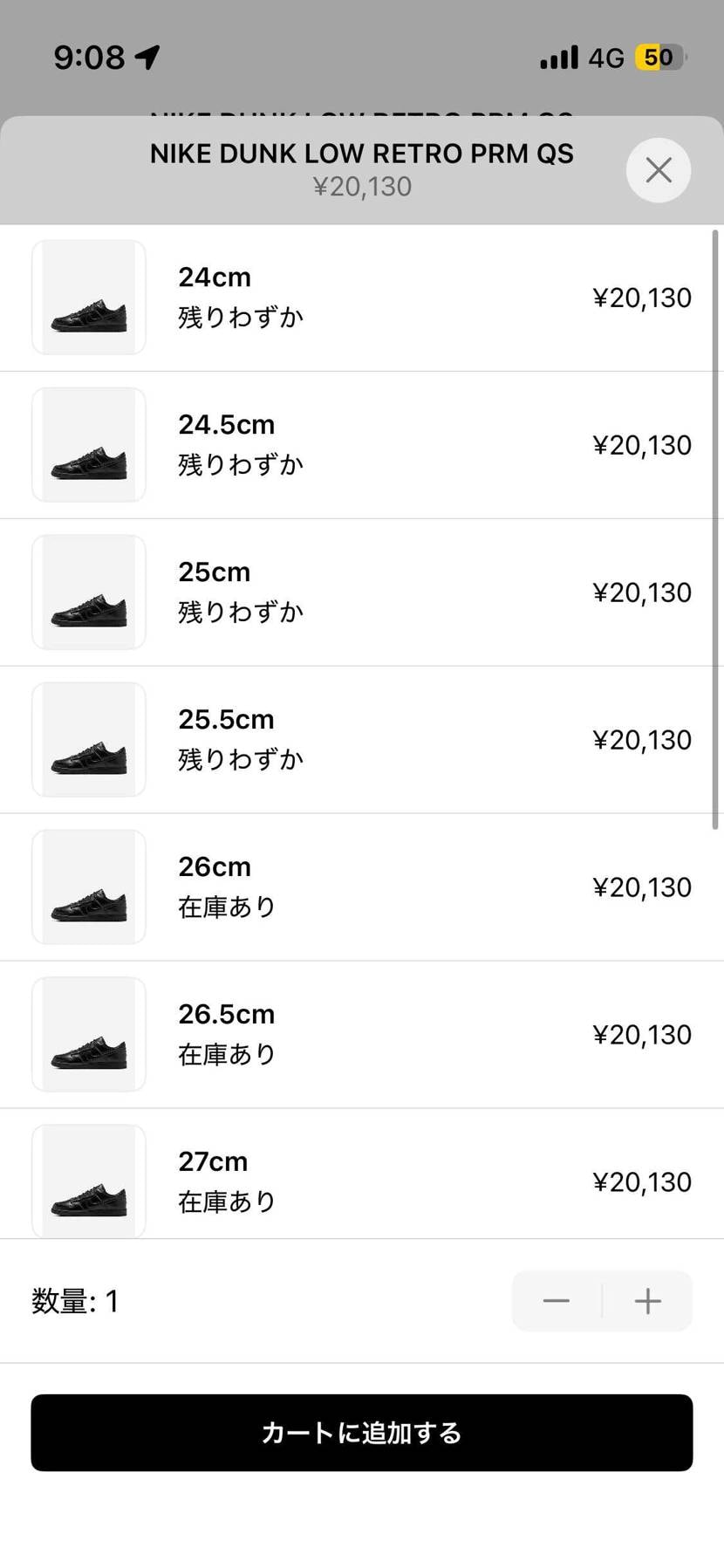Tap the NIKE DUNK LOW RETRO PRM QS title
The height and width of the screenshot is (1568, 724).
pyautogui.click(x=362, y=153)
